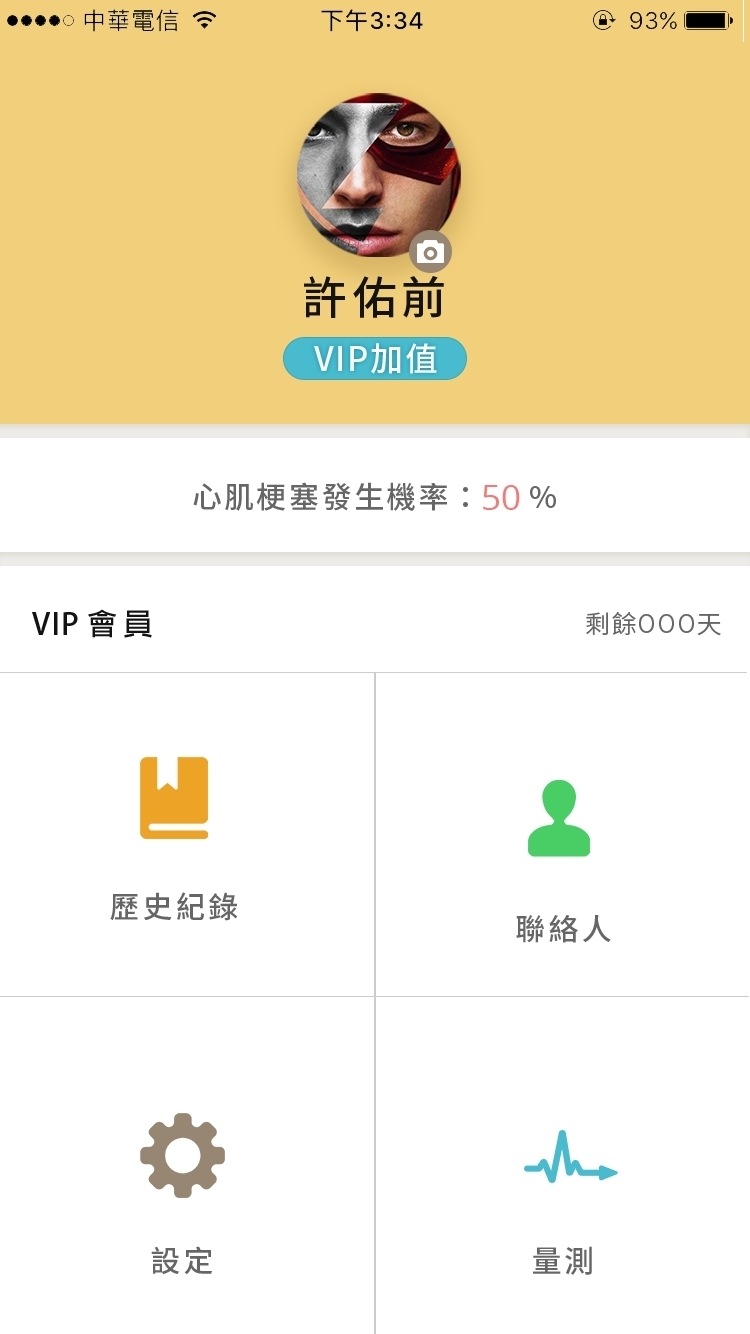Open the 聯絡人 contacts tile
The width and height of the screenshot is (750, 1334).
click(562, 835)
